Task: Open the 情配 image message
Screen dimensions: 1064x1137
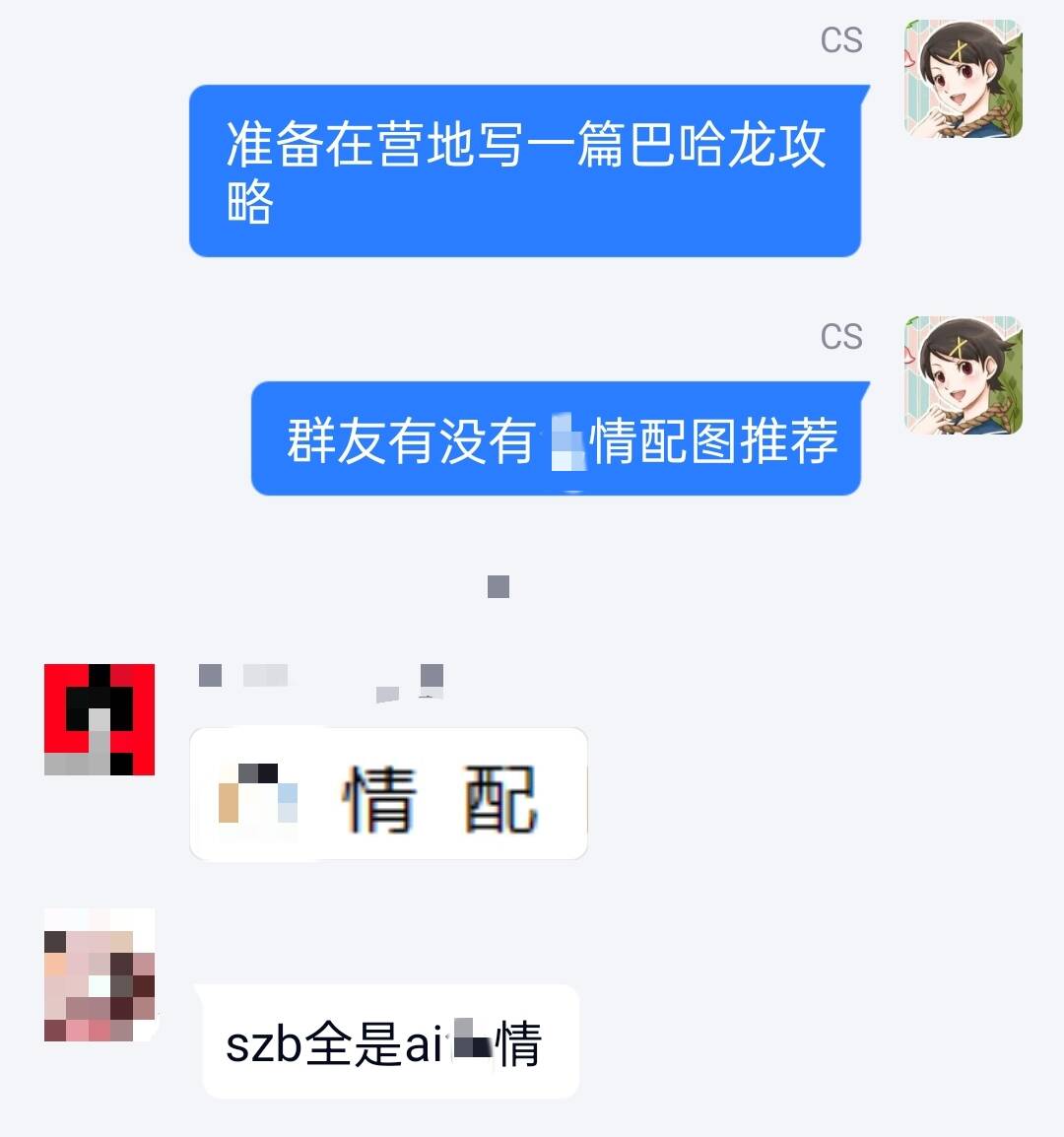Action: click(388, 794)
